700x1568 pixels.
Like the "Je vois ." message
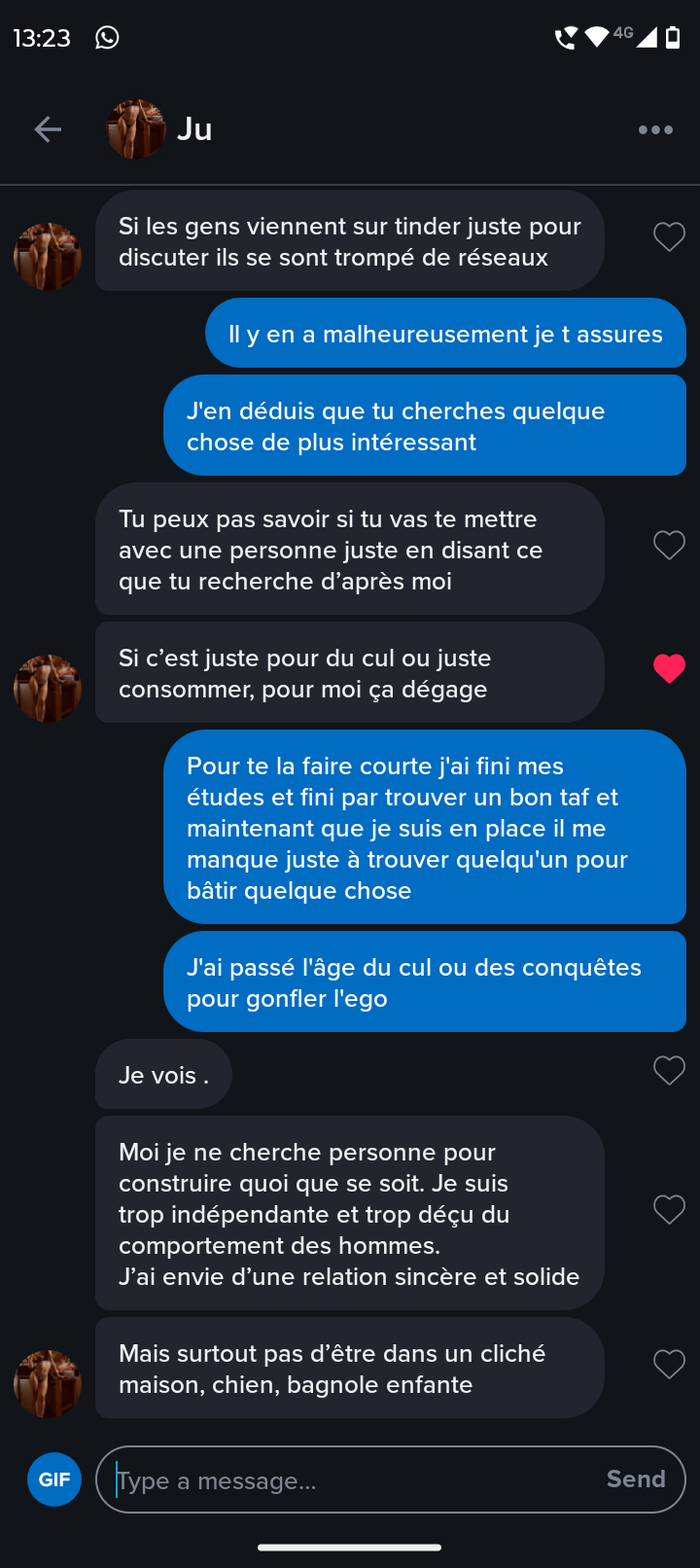pyautogui.click(x=669, y=1071)
